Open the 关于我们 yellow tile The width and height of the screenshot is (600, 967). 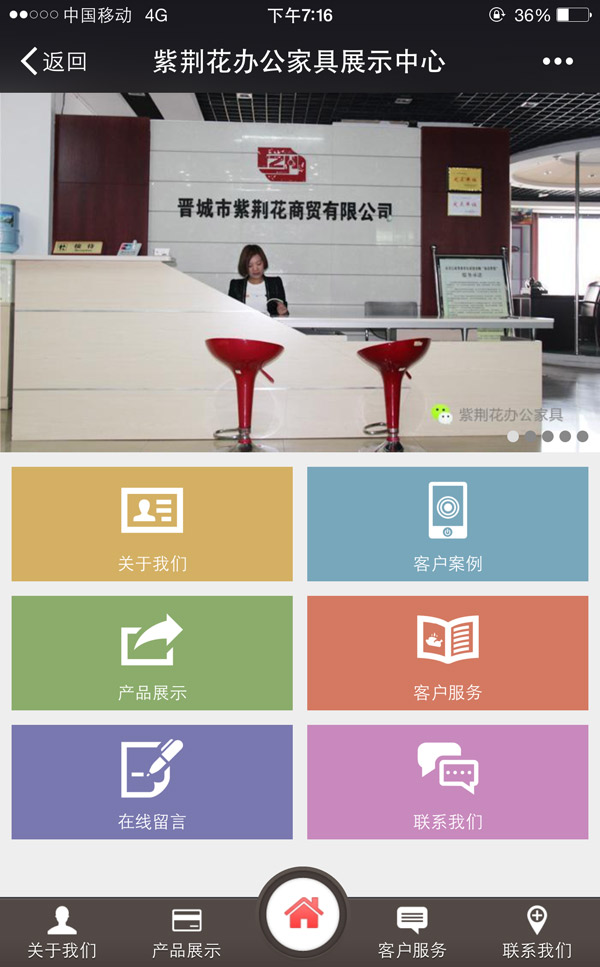pyautogui.click(x=152, y=524)
